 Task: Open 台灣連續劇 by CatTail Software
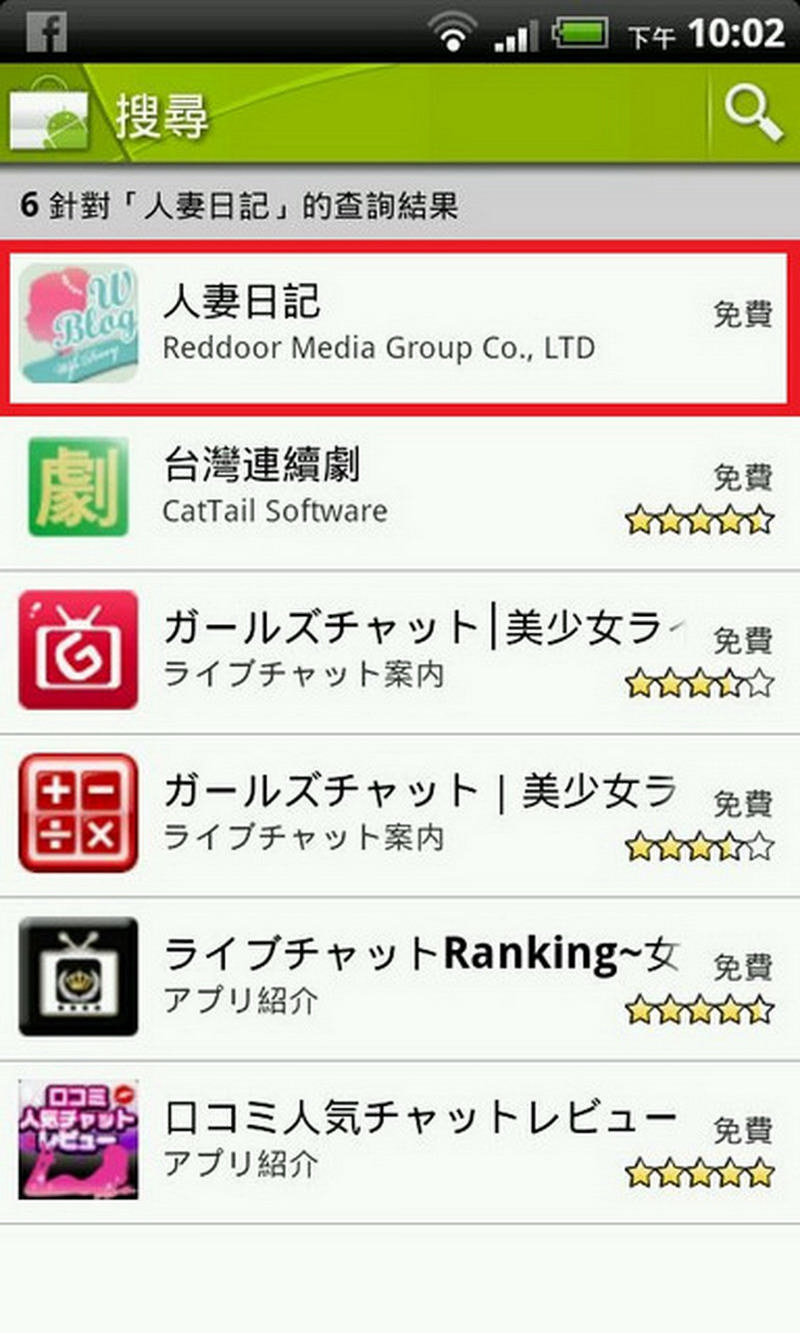[x=400, y=488]
